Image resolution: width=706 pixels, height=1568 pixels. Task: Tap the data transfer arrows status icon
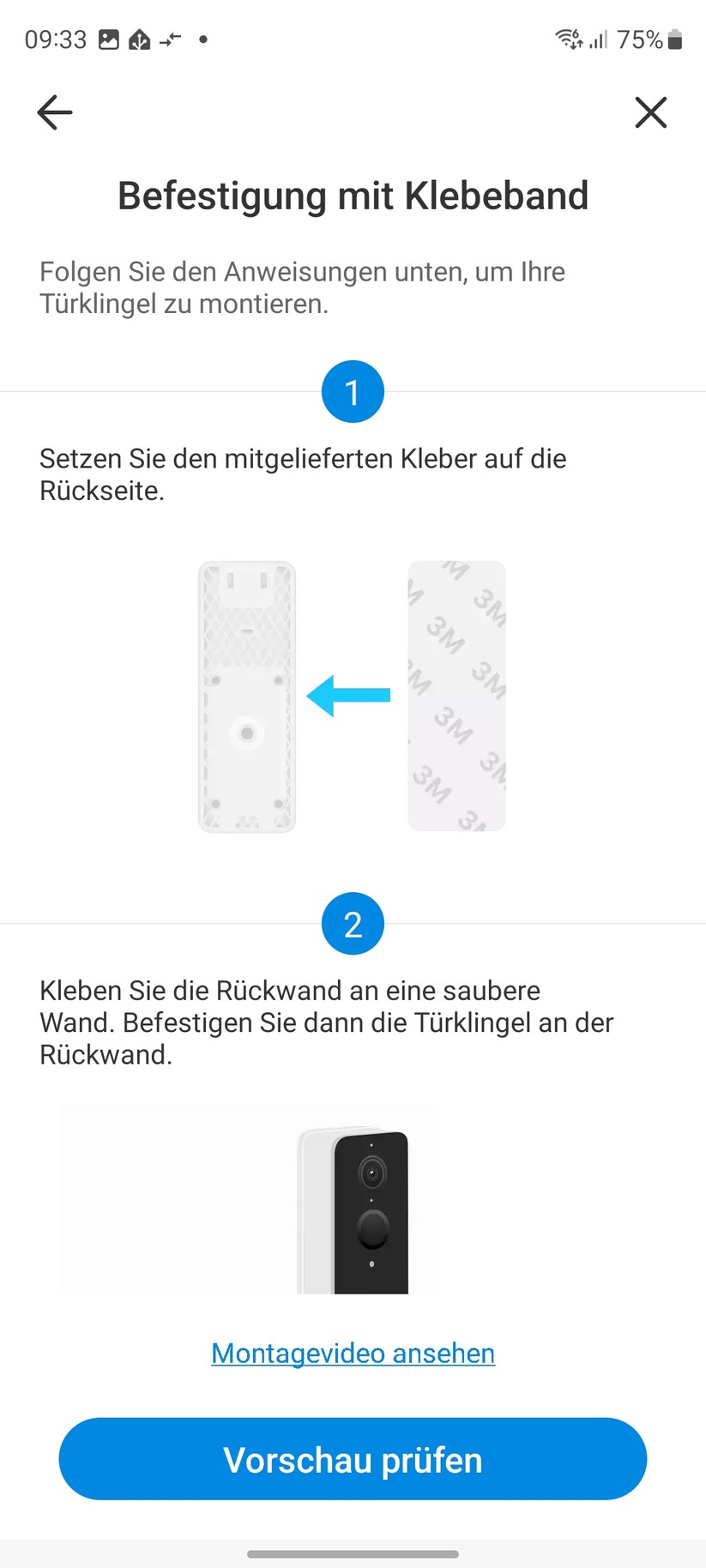point(171,39)
